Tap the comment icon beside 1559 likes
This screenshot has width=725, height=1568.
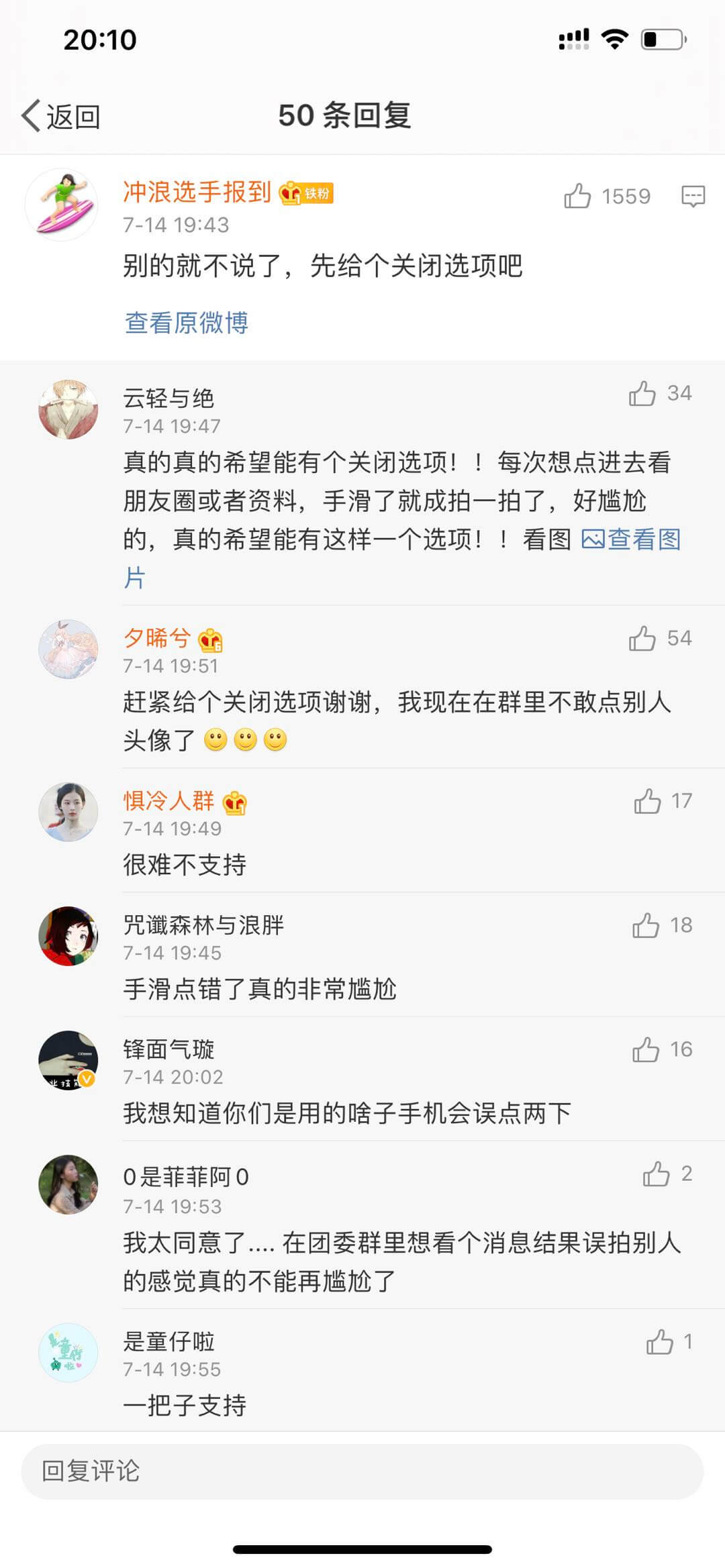pos(693,196)
